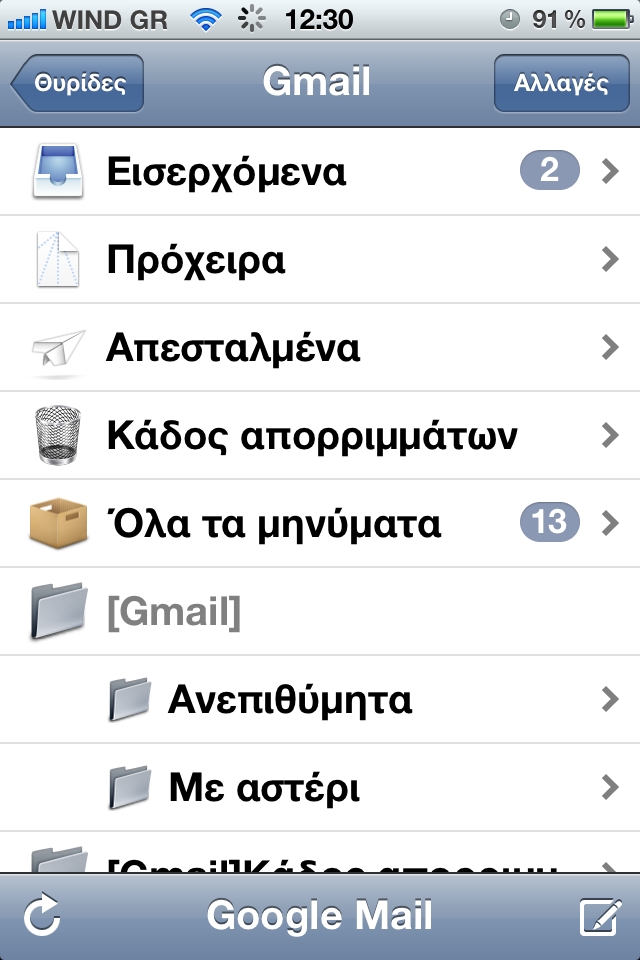Open the Εισερχόμενα inbox folder
The image size is (640, 960).
coord(320,172)
